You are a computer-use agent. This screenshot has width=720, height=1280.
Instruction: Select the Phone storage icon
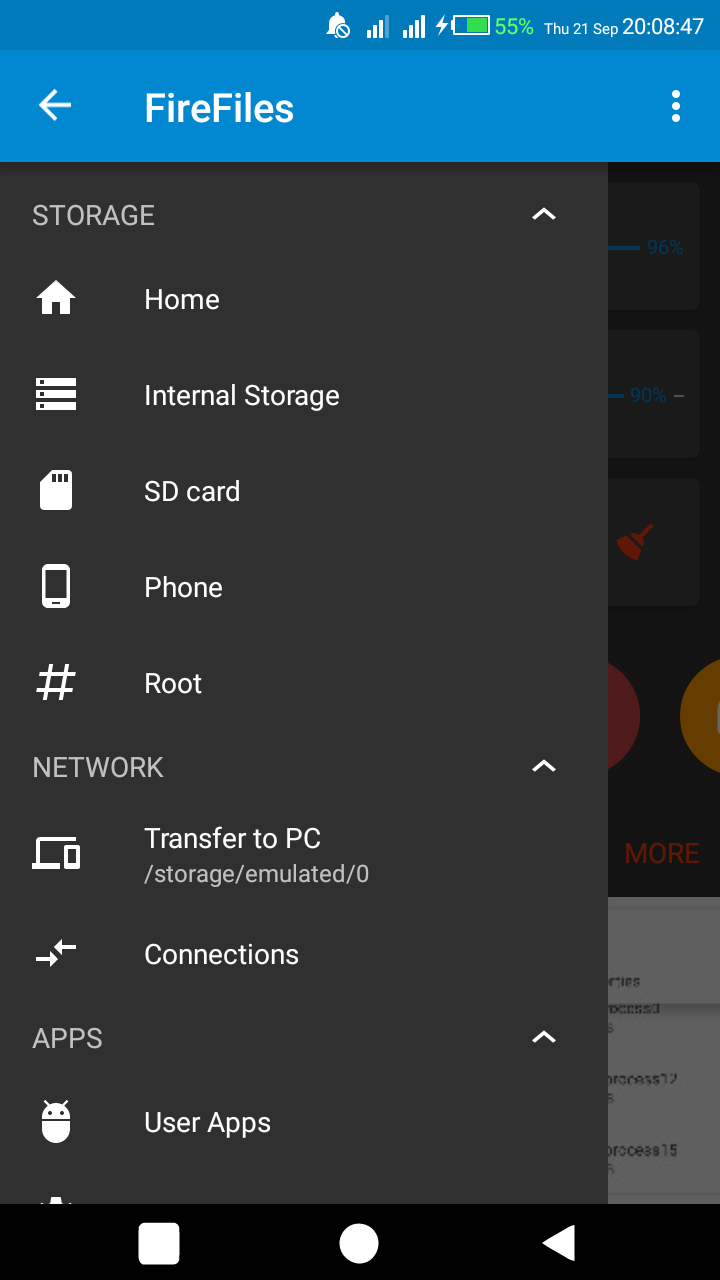point(55,586)
